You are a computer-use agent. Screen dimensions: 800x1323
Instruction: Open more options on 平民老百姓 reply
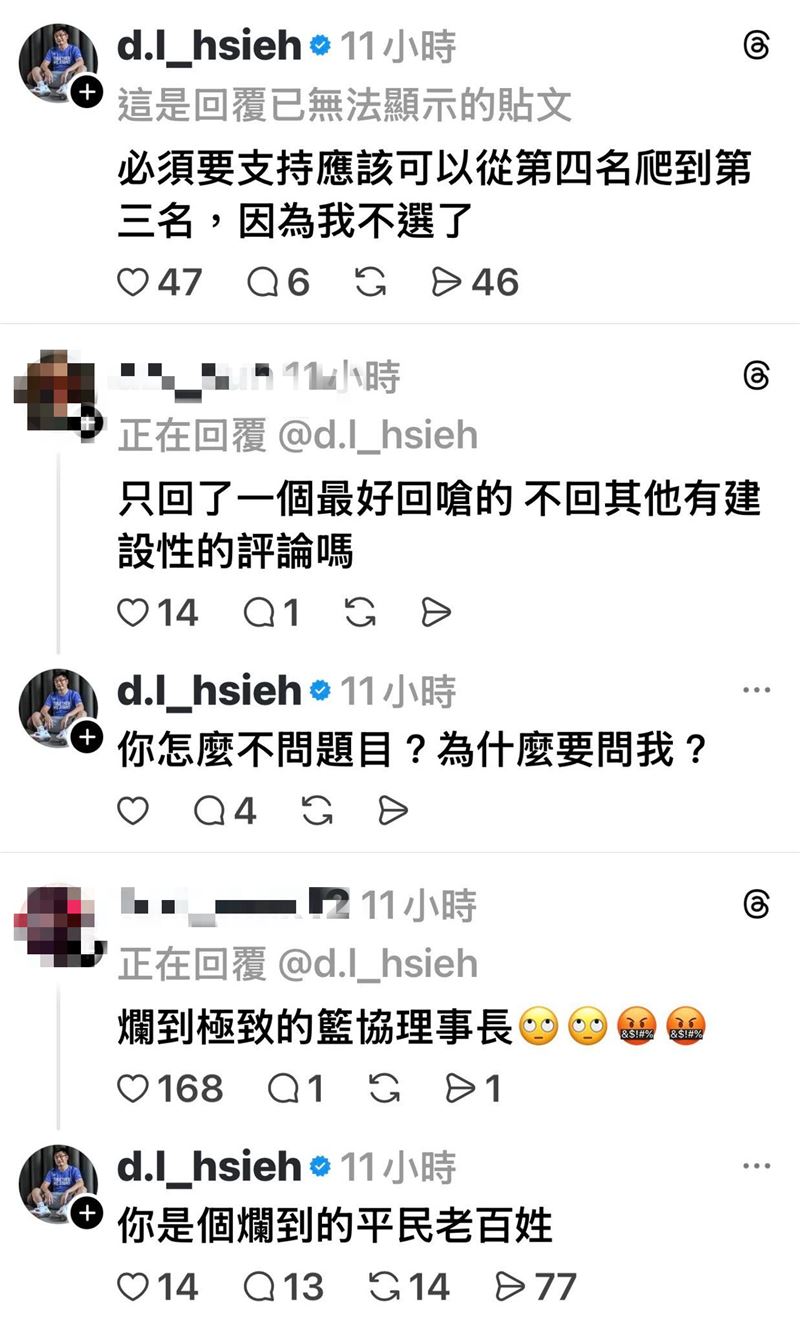757,1166
